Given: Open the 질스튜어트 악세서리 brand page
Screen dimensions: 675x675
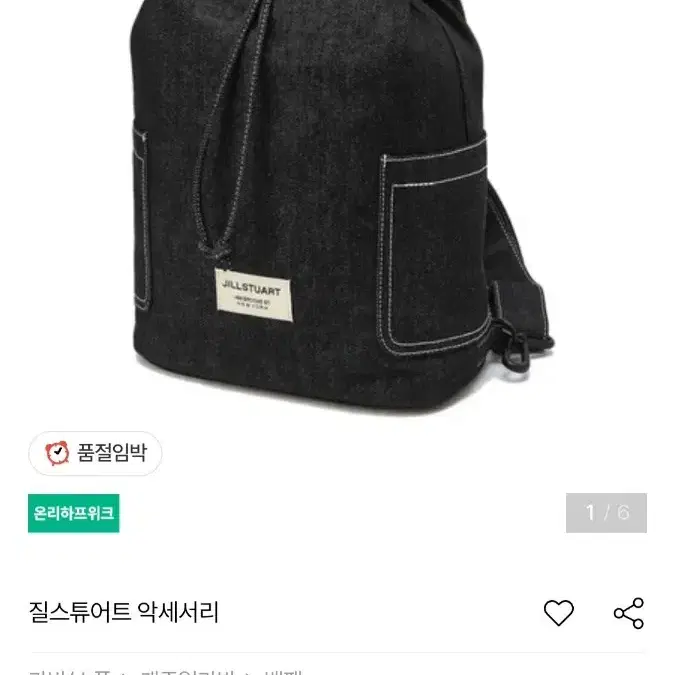Looking at the screenshot, I should pyautogui.click(x=124, y=612).
